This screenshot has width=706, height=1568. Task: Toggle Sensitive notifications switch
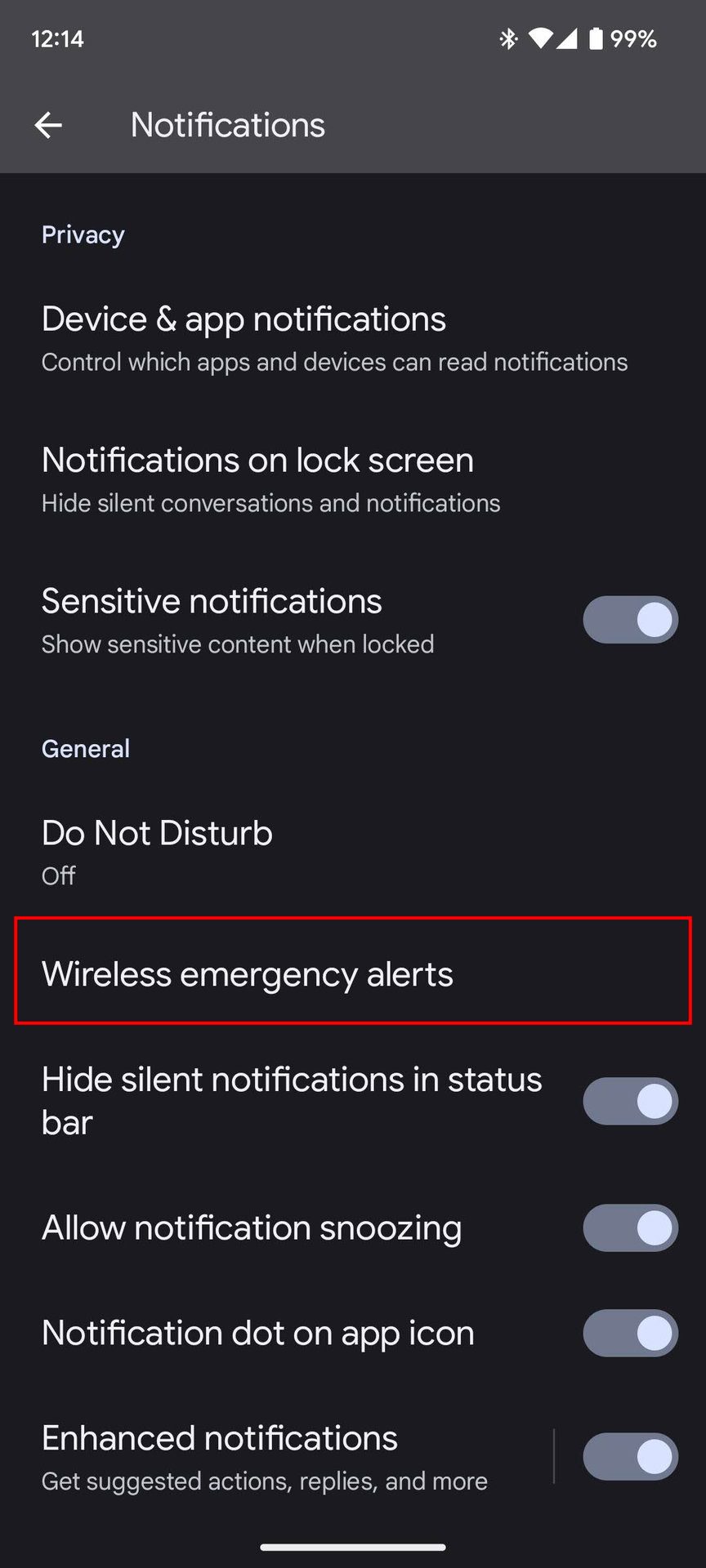point(629,620)
